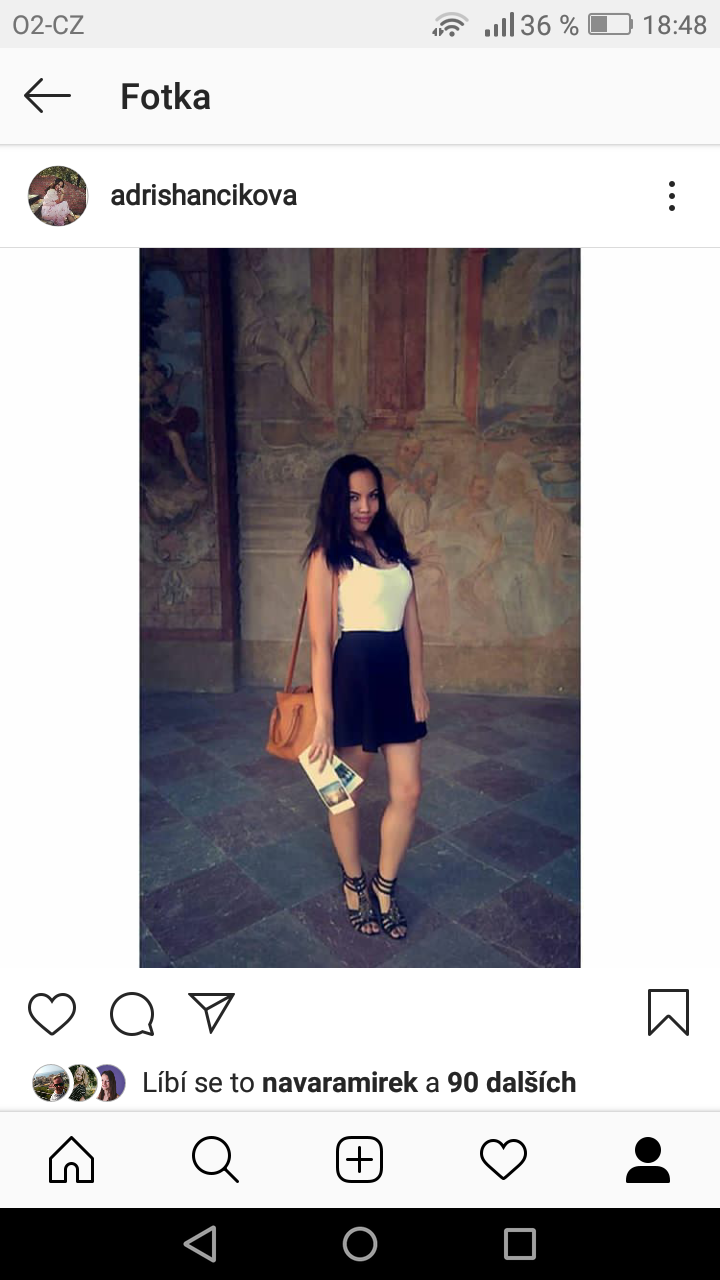
Task: Open adrishancikova's profile via username
Action: [x=203, y=195]
